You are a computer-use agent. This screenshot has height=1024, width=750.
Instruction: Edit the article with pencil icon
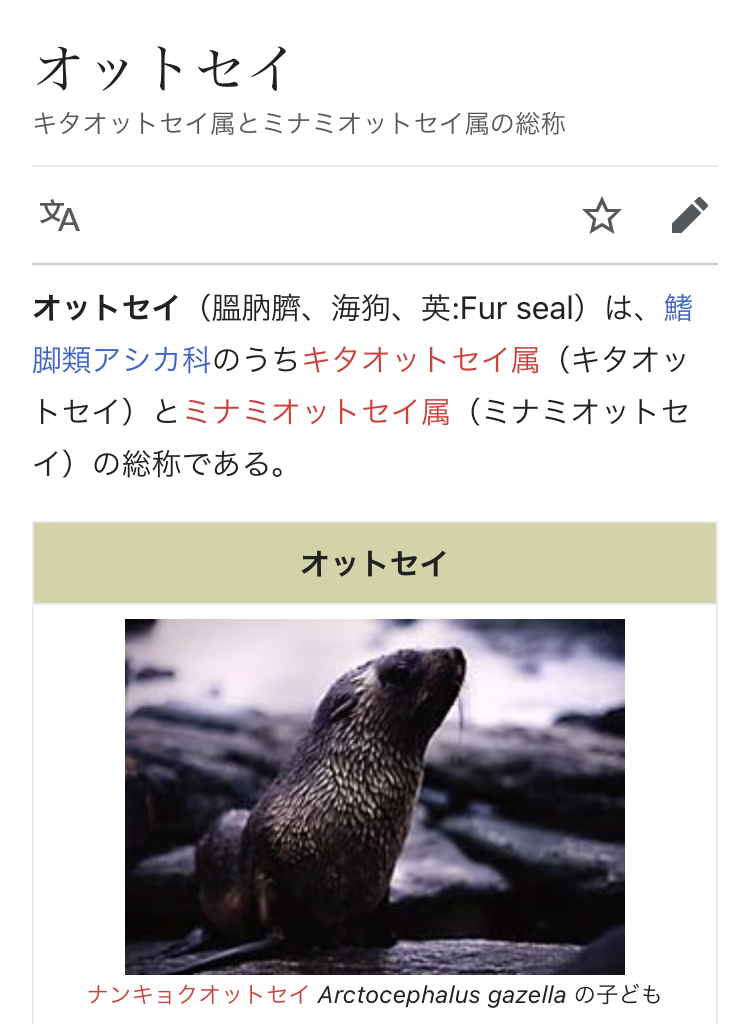coord(689,215)
